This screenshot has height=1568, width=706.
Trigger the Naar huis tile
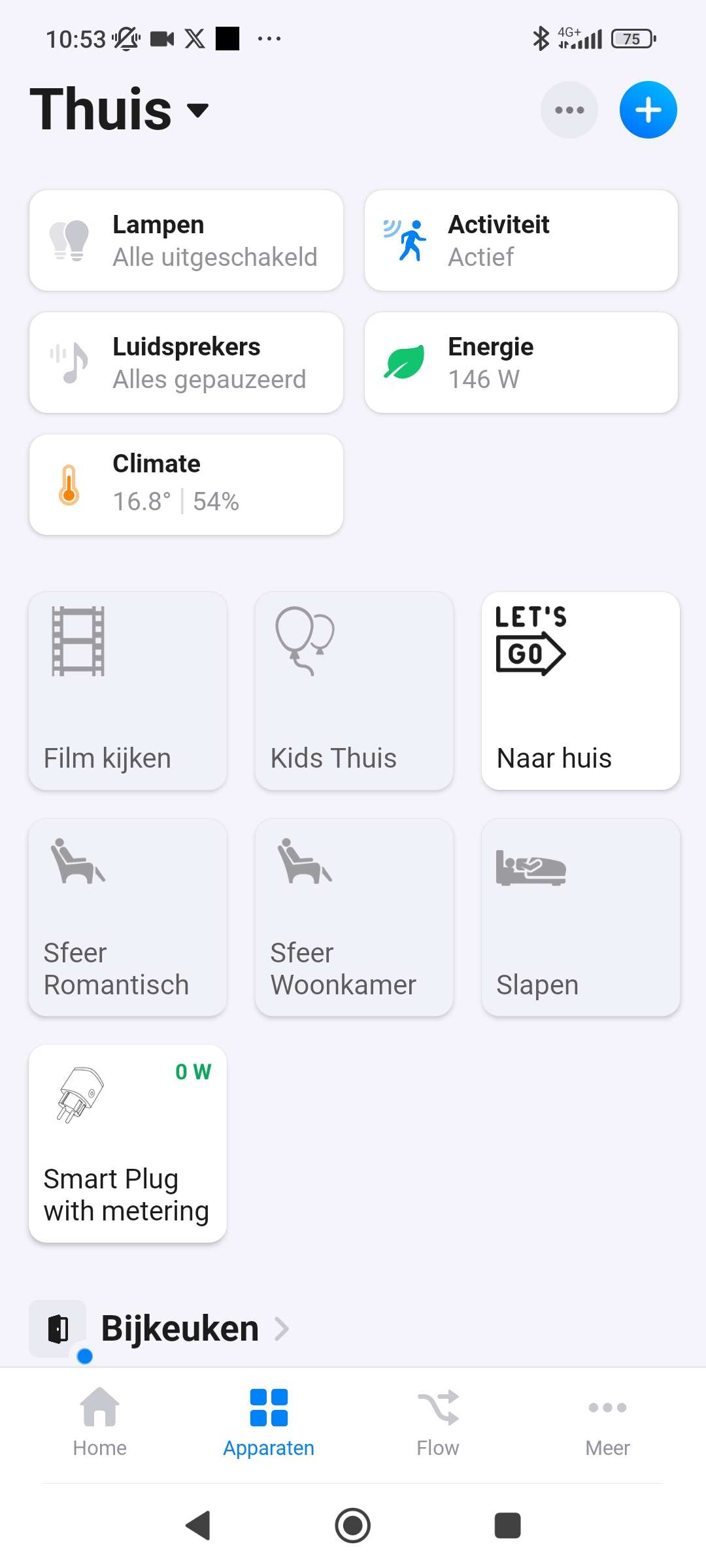click(x=580, y=691)
